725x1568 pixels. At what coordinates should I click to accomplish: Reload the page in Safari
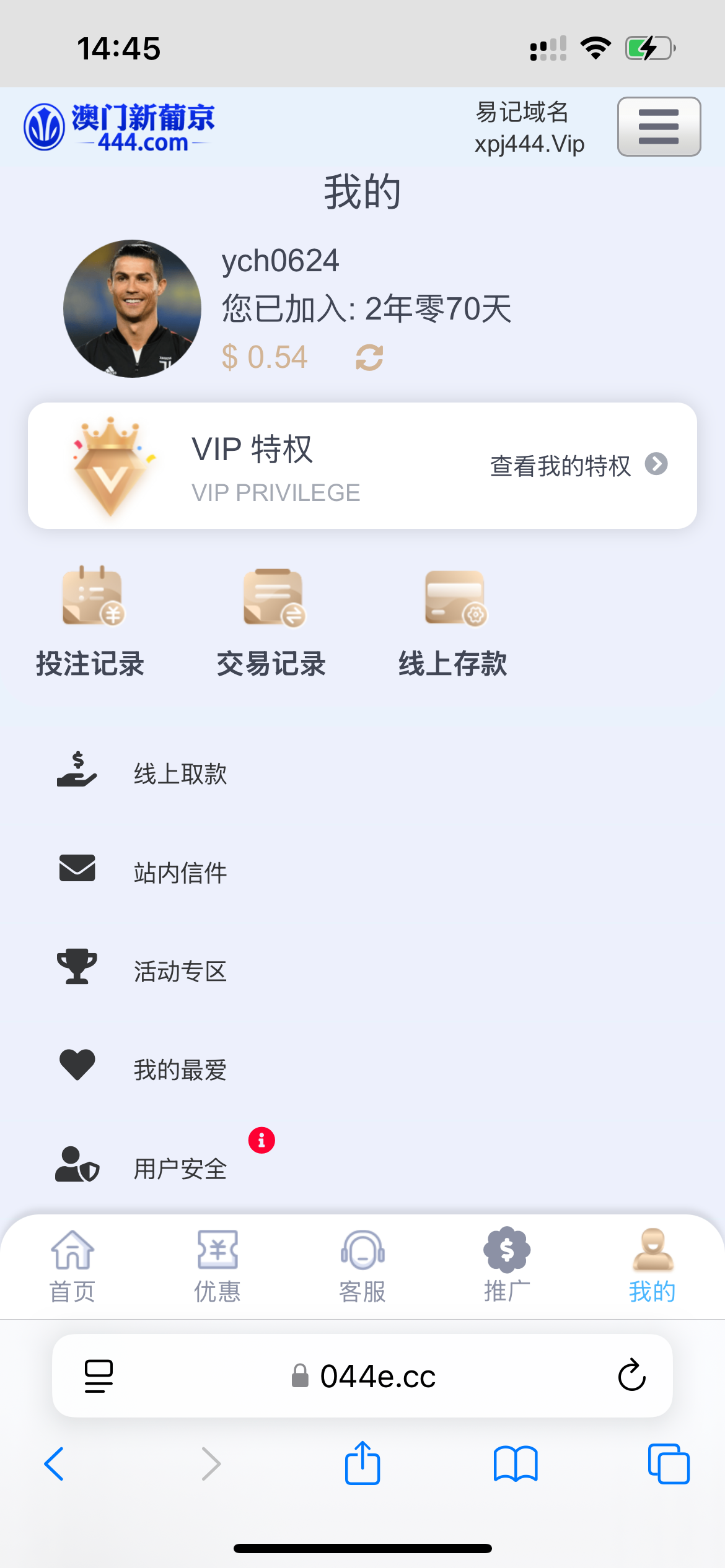pyautogui.click(x=631, y=1375)
